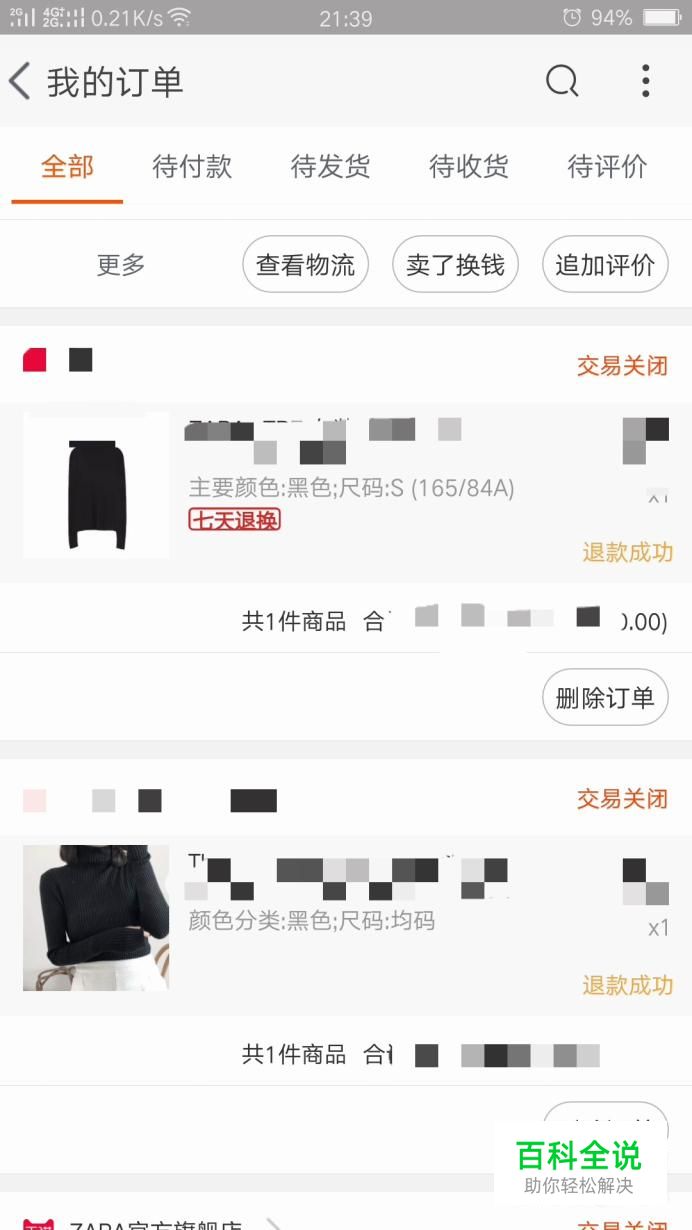Tap the 卖了换钱 button
This screenshot has height=1230, width=692.
[x=455, y=265]
